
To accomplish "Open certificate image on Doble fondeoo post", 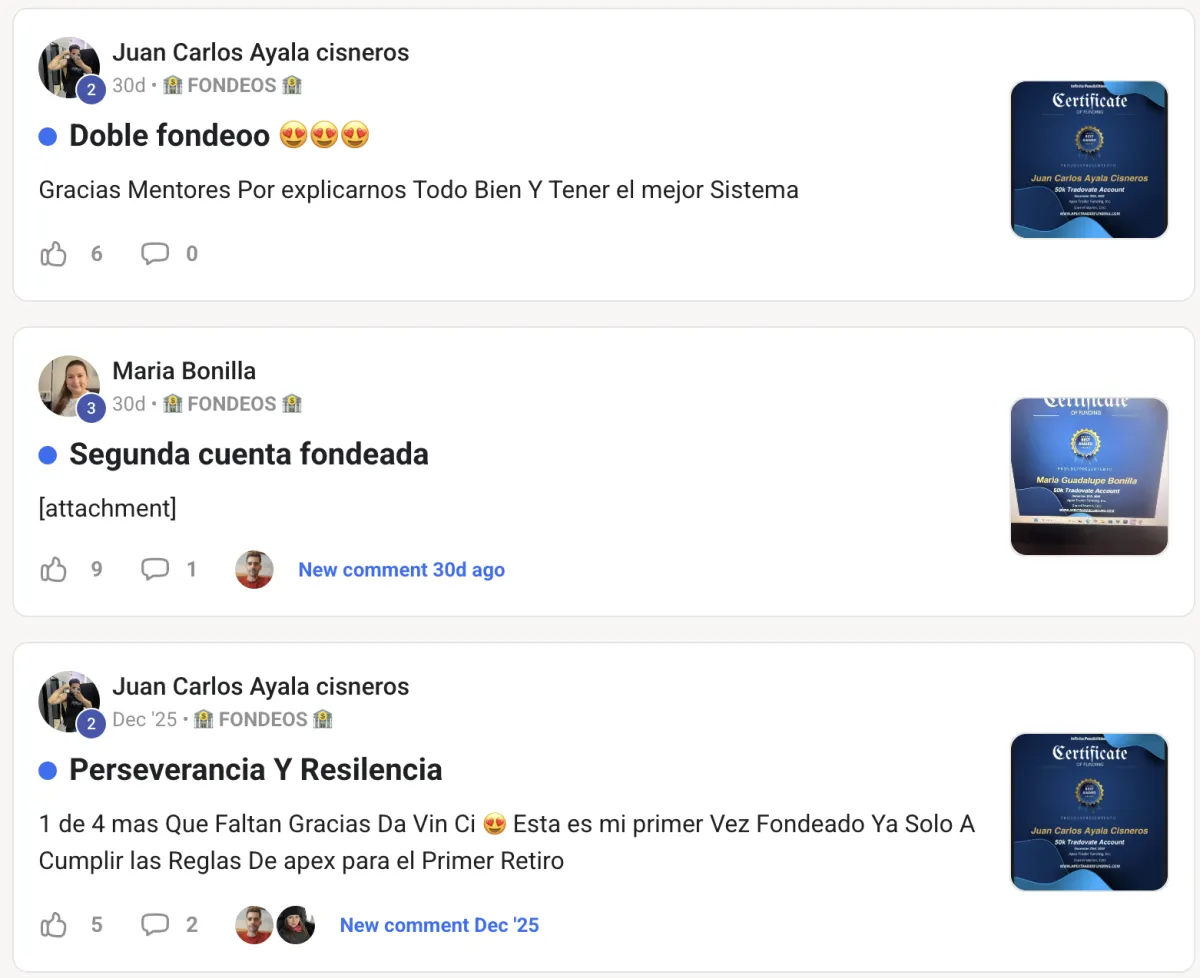I will (x=1089, y=160).
